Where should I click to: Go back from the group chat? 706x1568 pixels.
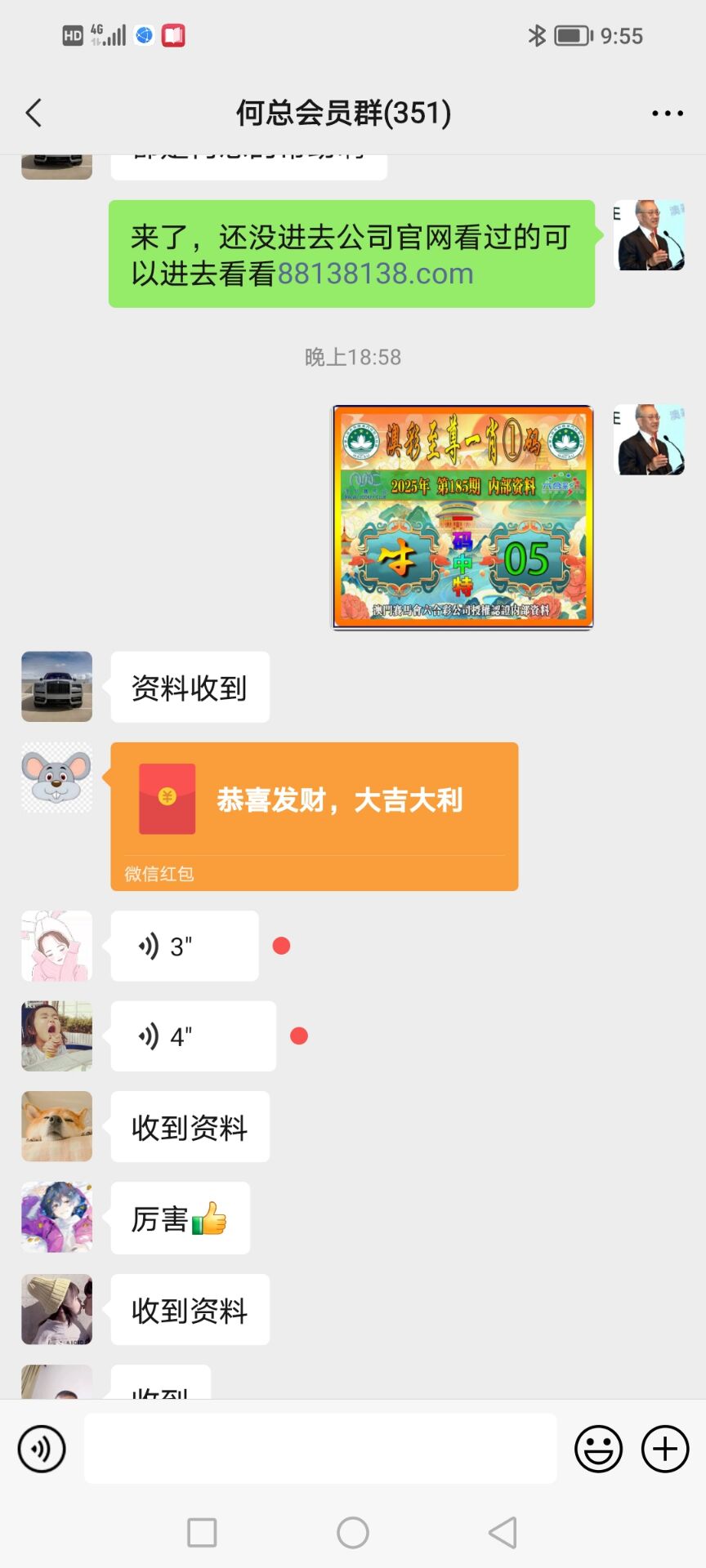click(x=34, y=114)
